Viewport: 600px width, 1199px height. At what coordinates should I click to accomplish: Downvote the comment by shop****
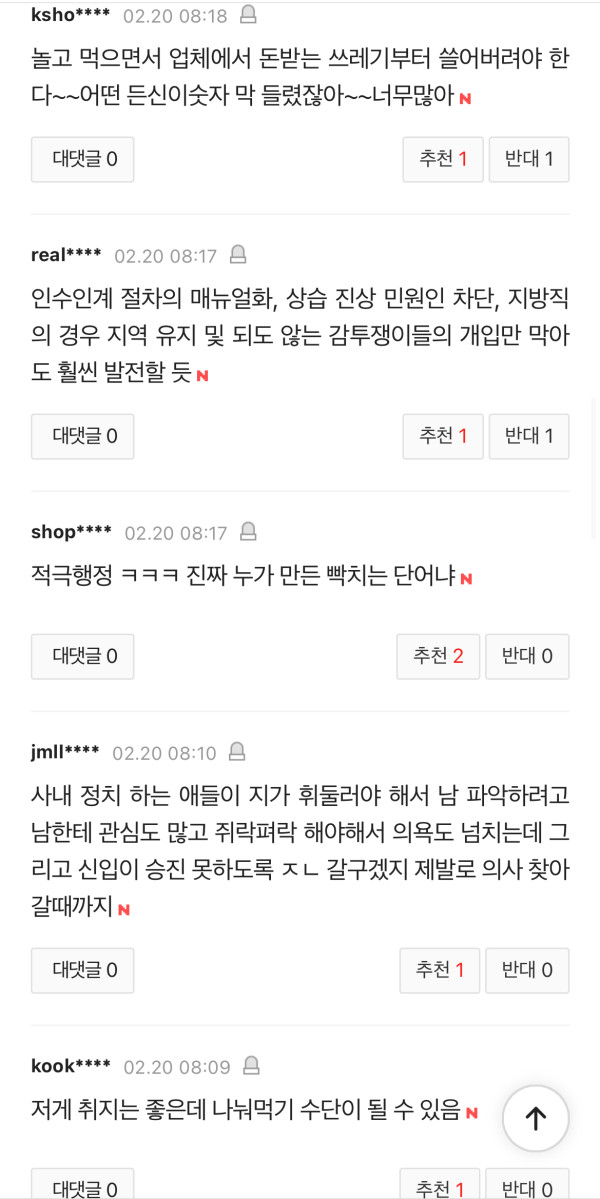tap(527, 656)
